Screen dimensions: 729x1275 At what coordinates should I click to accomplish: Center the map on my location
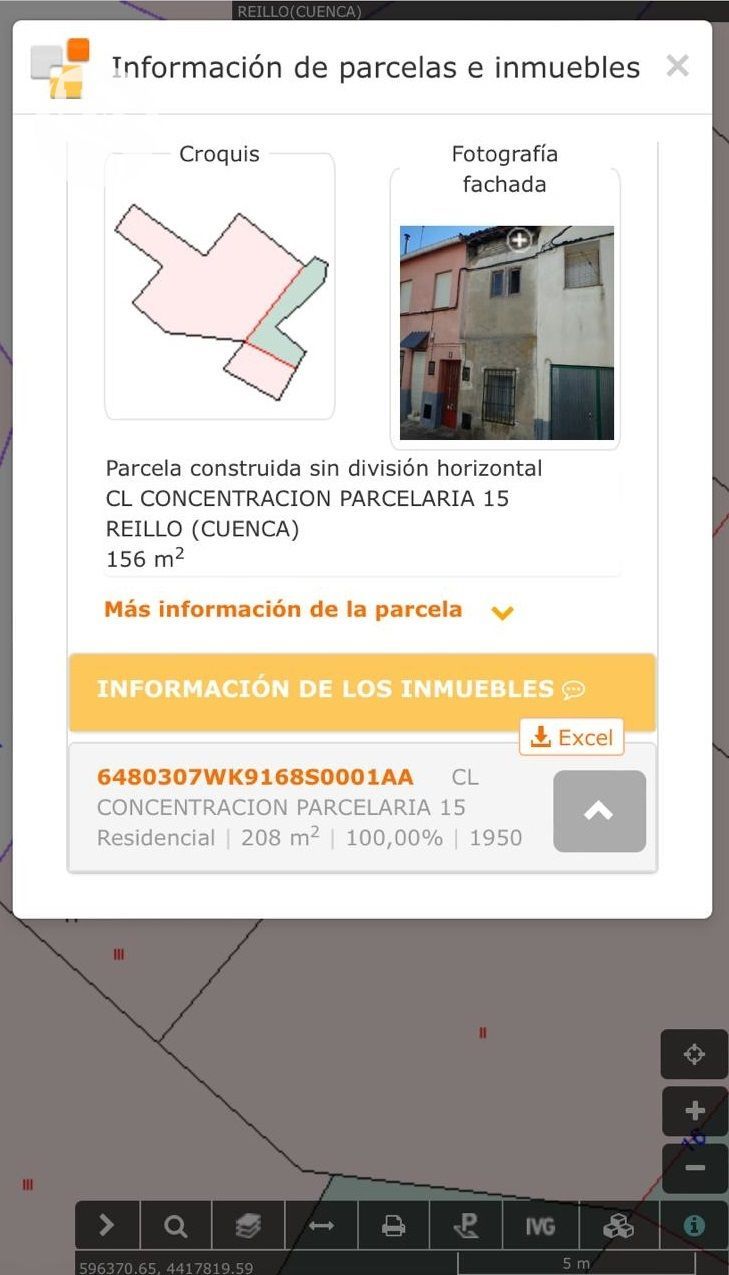tap(694, 1054)
